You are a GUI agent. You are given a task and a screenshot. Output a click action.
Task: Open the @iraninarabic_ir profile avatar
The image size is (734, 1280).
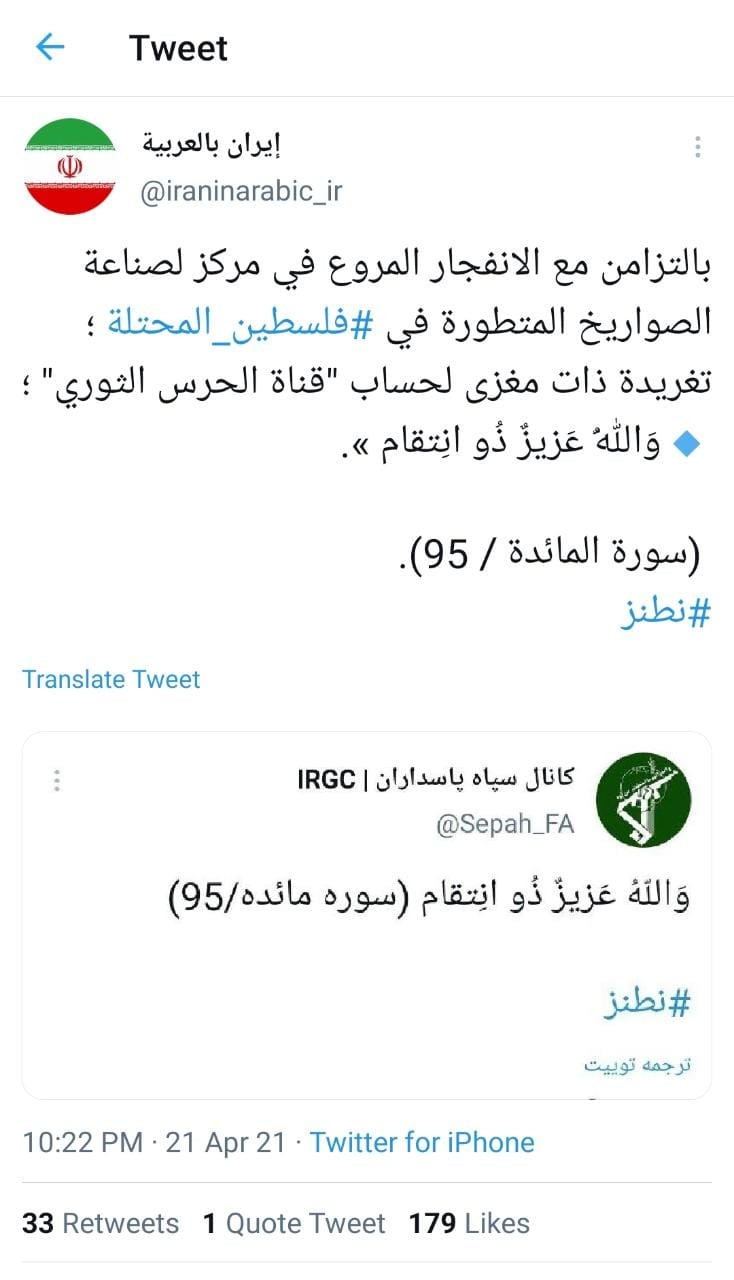pos(70,166)
